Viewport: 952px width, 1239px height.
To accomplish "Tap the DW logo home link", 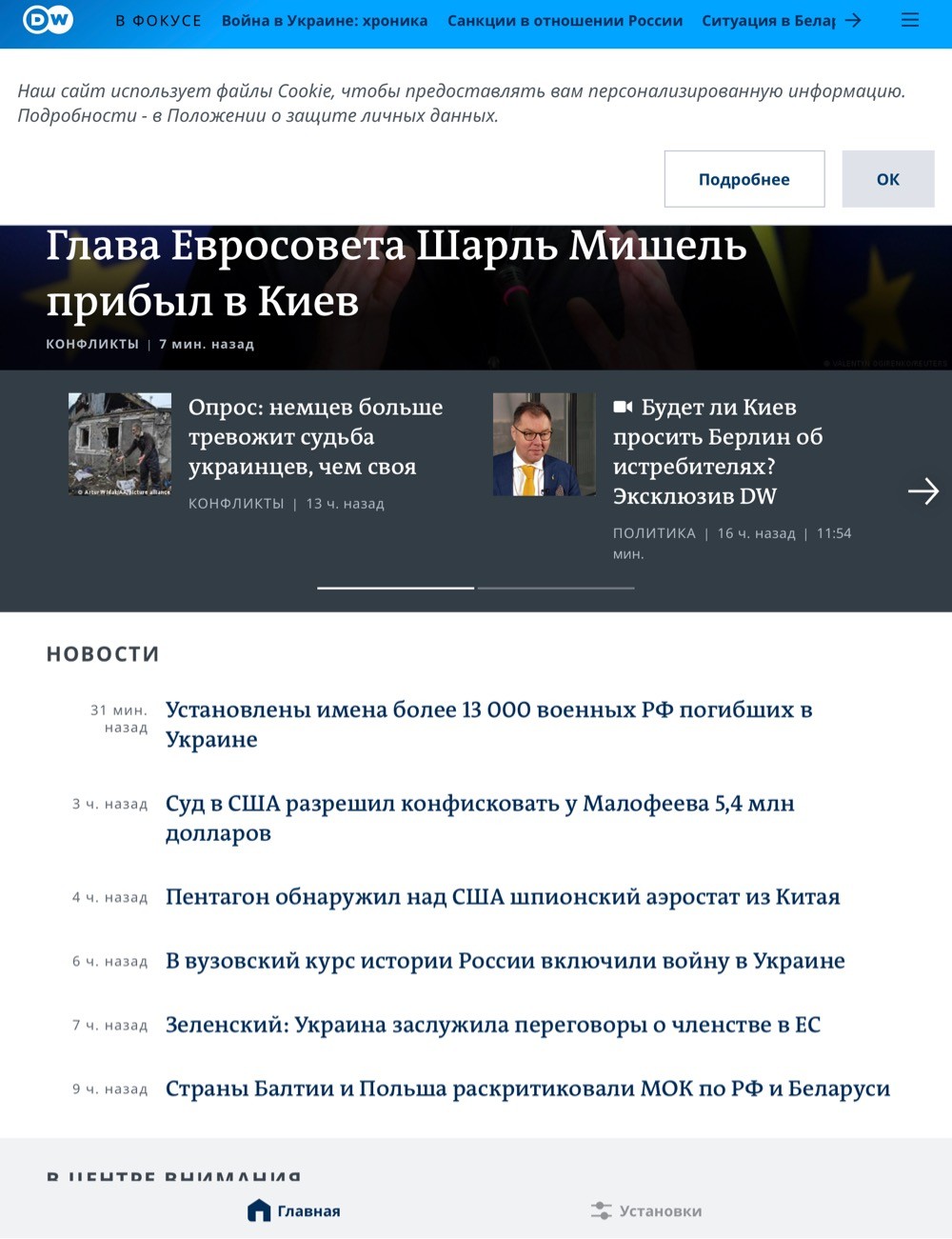I will click(x=48, y=20).
